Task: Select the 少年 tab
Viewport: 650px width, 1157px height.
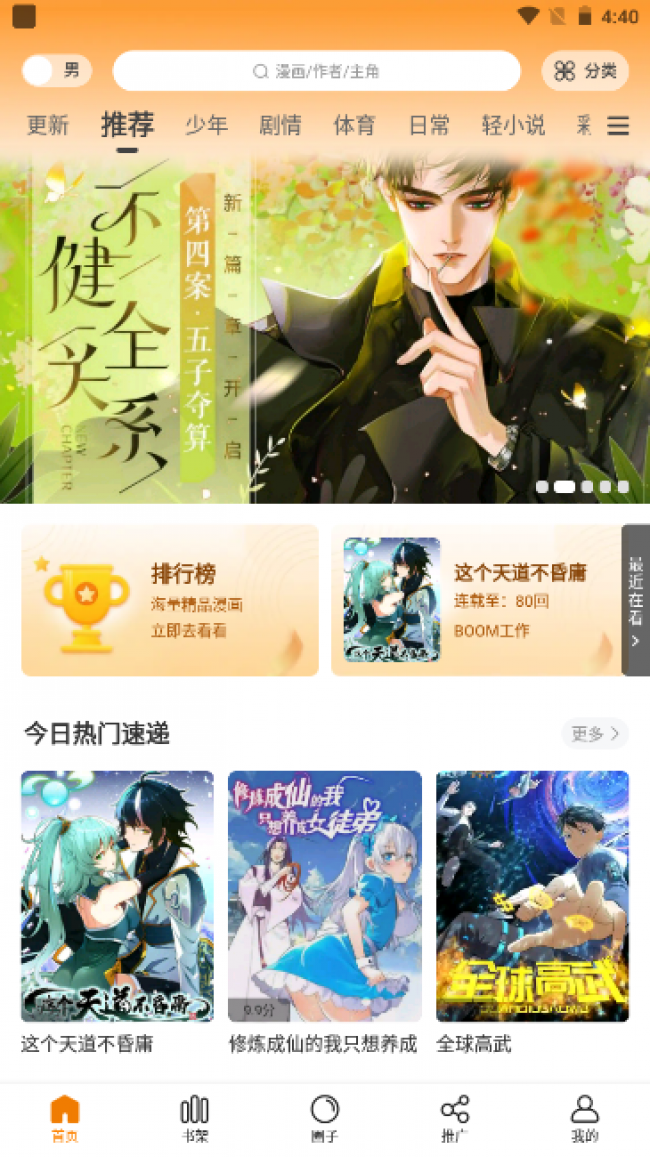Action: [x=207, y=125]
